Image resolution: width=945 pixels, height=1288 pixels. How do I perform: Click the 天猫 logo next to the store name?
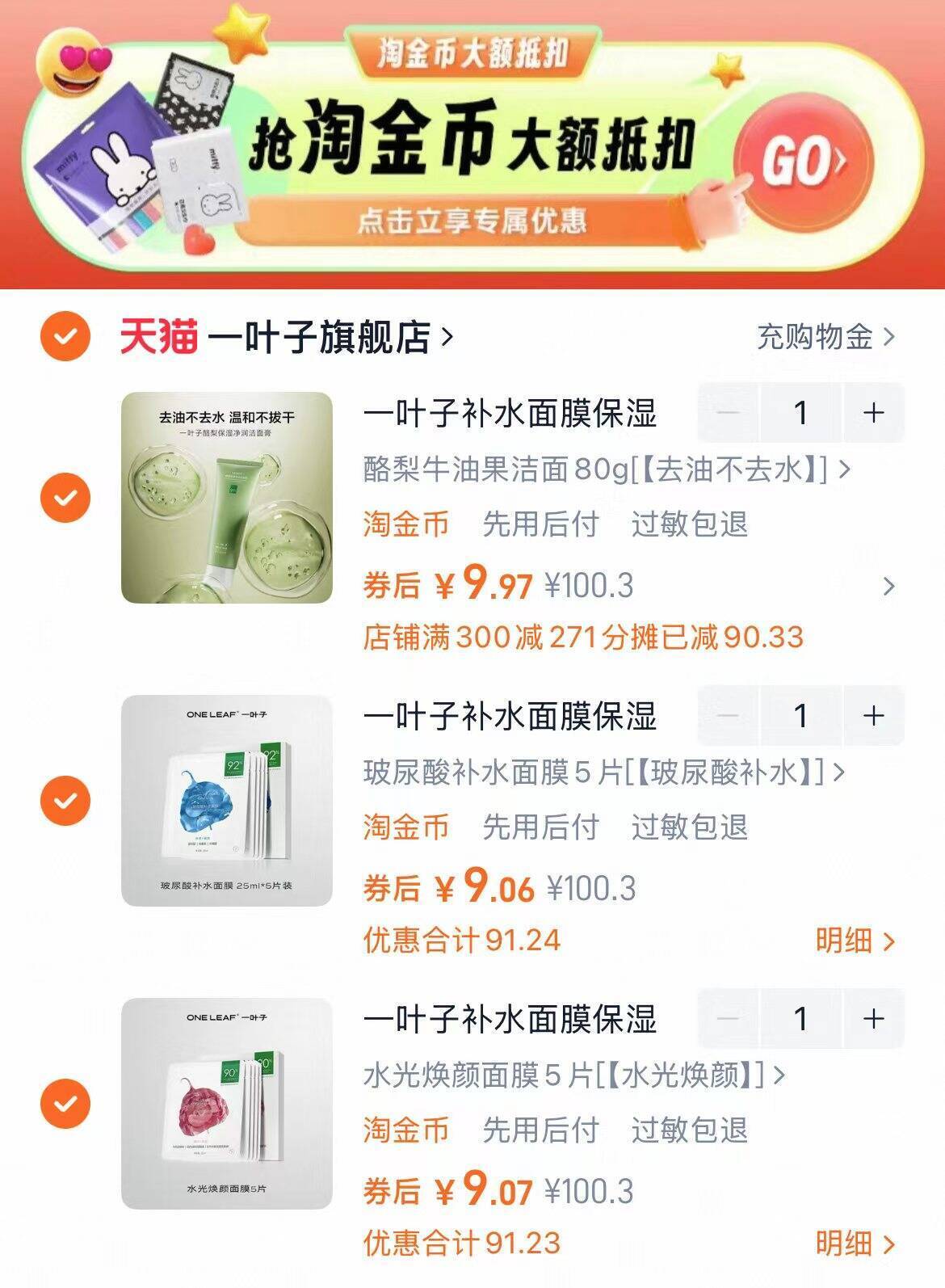[157, 337]
